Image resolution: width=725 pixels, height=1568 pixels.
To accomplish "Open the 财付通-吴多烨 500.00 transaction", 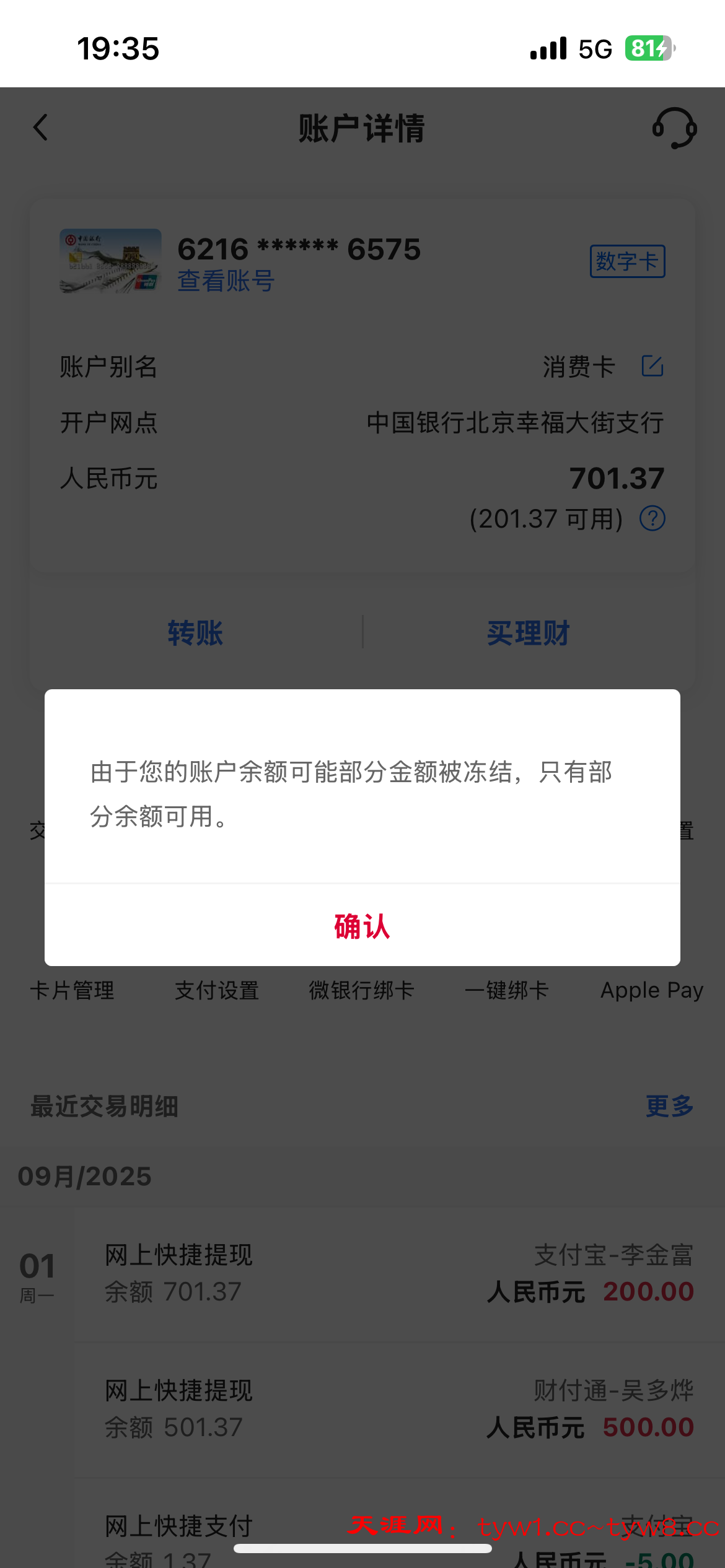I will (397, 1409).
